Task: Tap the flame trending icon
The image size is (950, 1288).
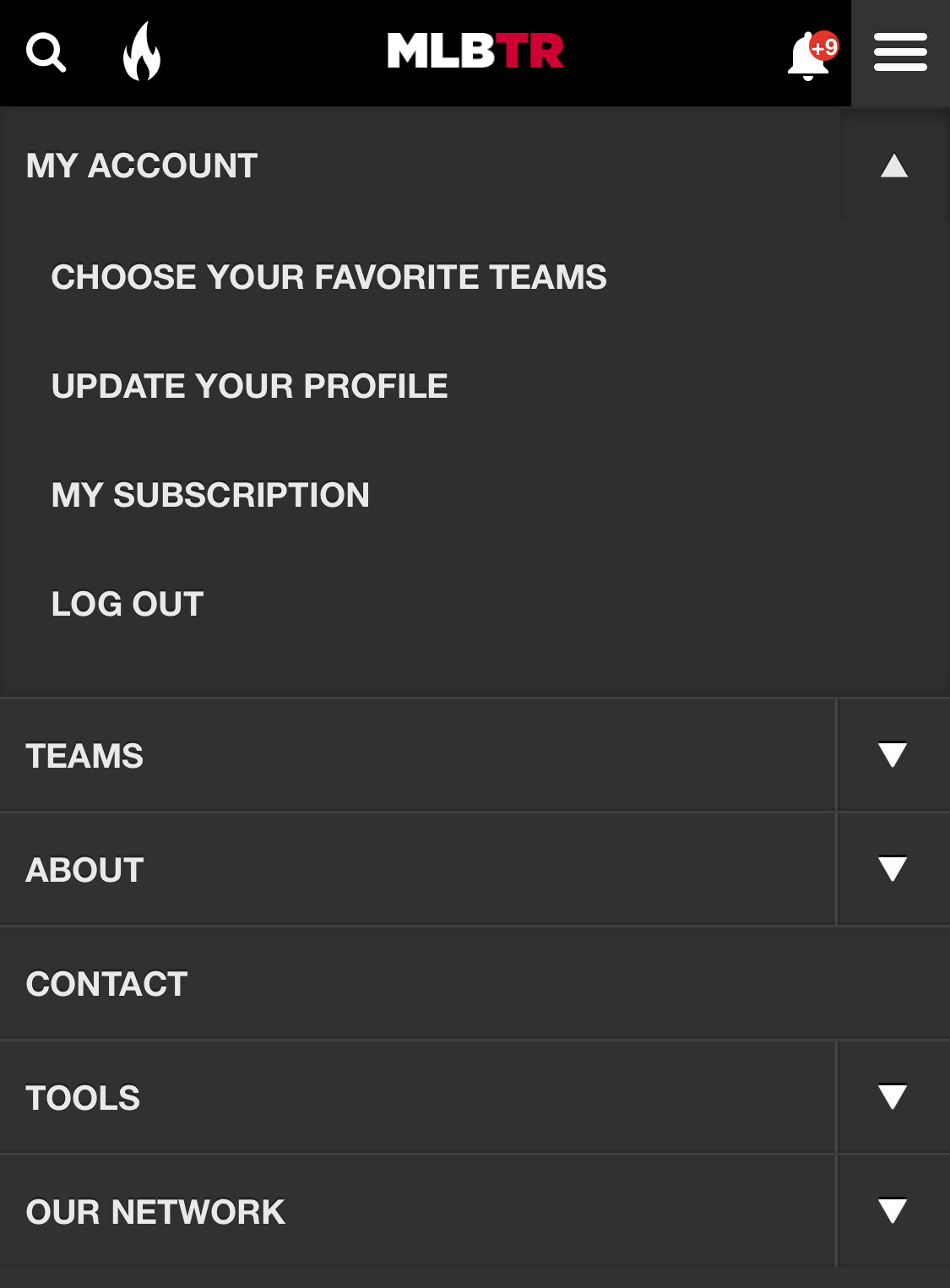Action: 142,52
